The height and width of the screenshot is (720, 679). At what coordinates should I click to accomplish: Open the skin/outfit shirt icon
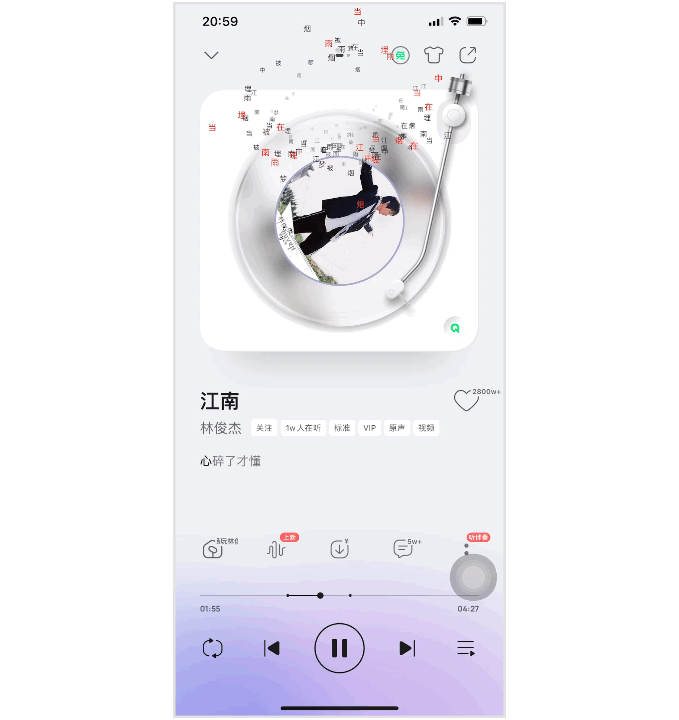pos(433,55)
